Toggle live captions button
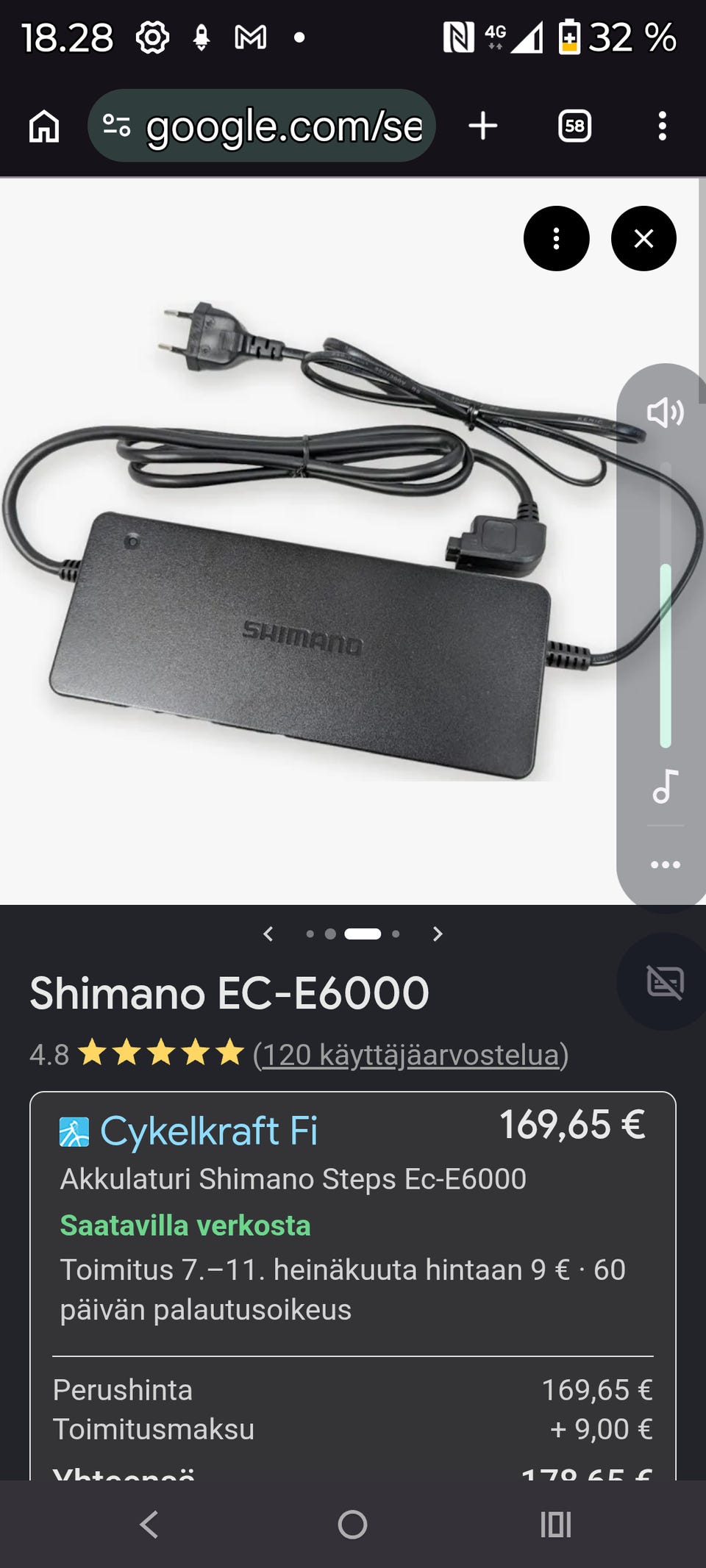This screenshot has width=706, height=1568. (x=665, y=982)
